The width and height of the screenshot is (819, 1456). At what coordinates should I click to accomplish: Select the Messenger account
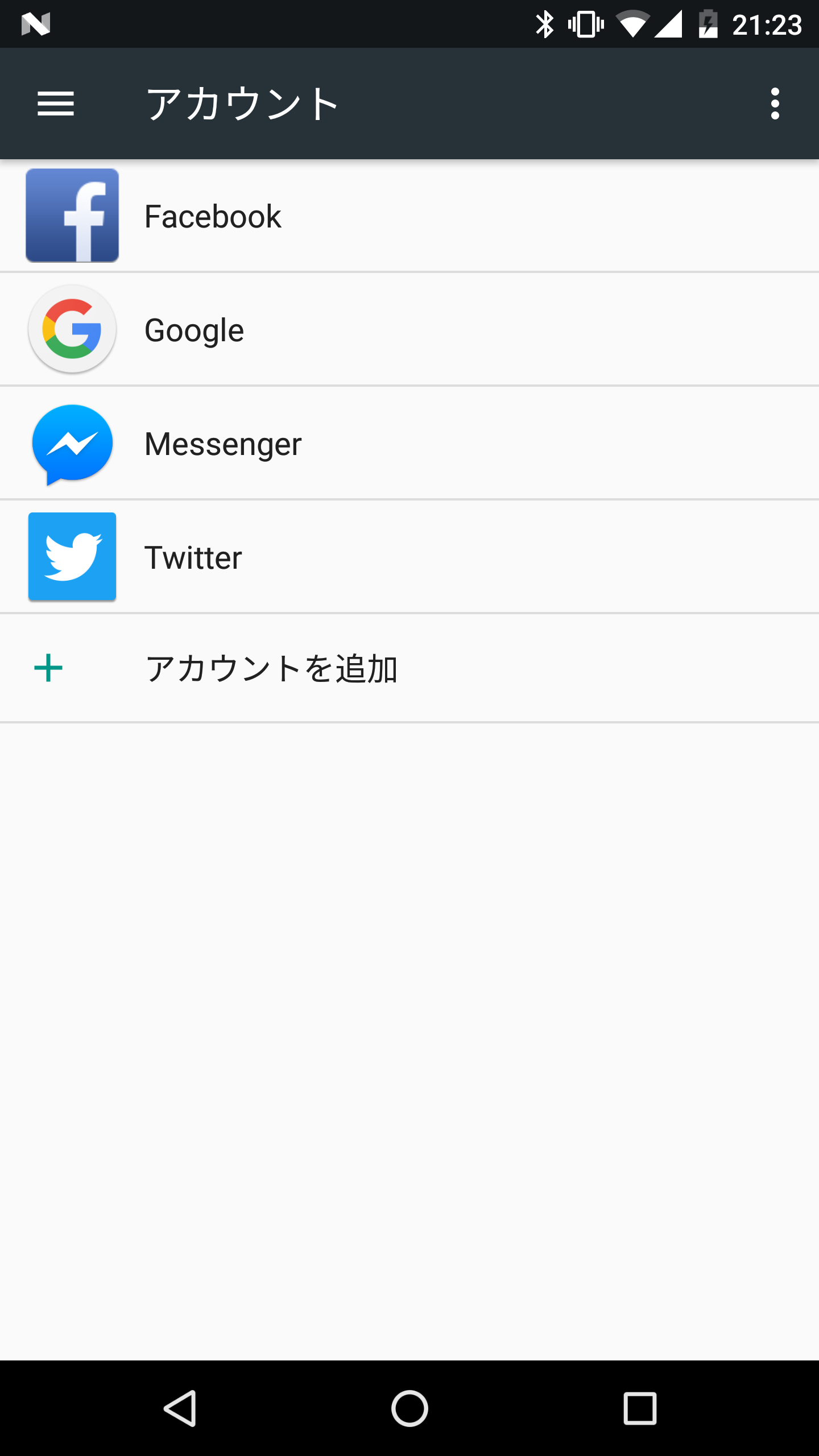(409, 443)
